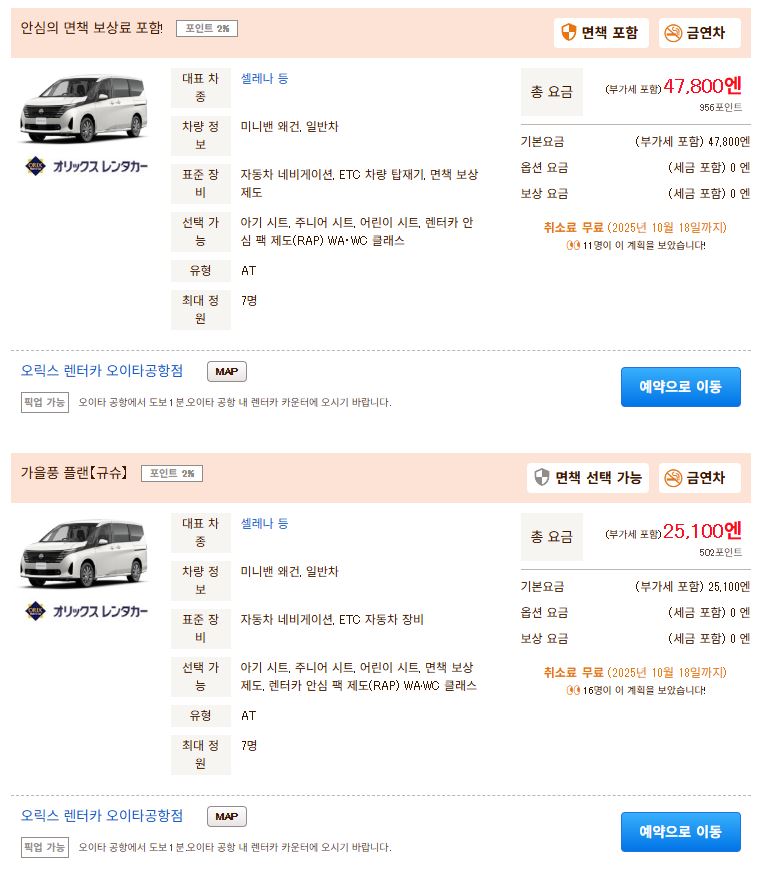Open MAP under the 안심의 면책 plan
757x869 pixels.
pos(227,372)
